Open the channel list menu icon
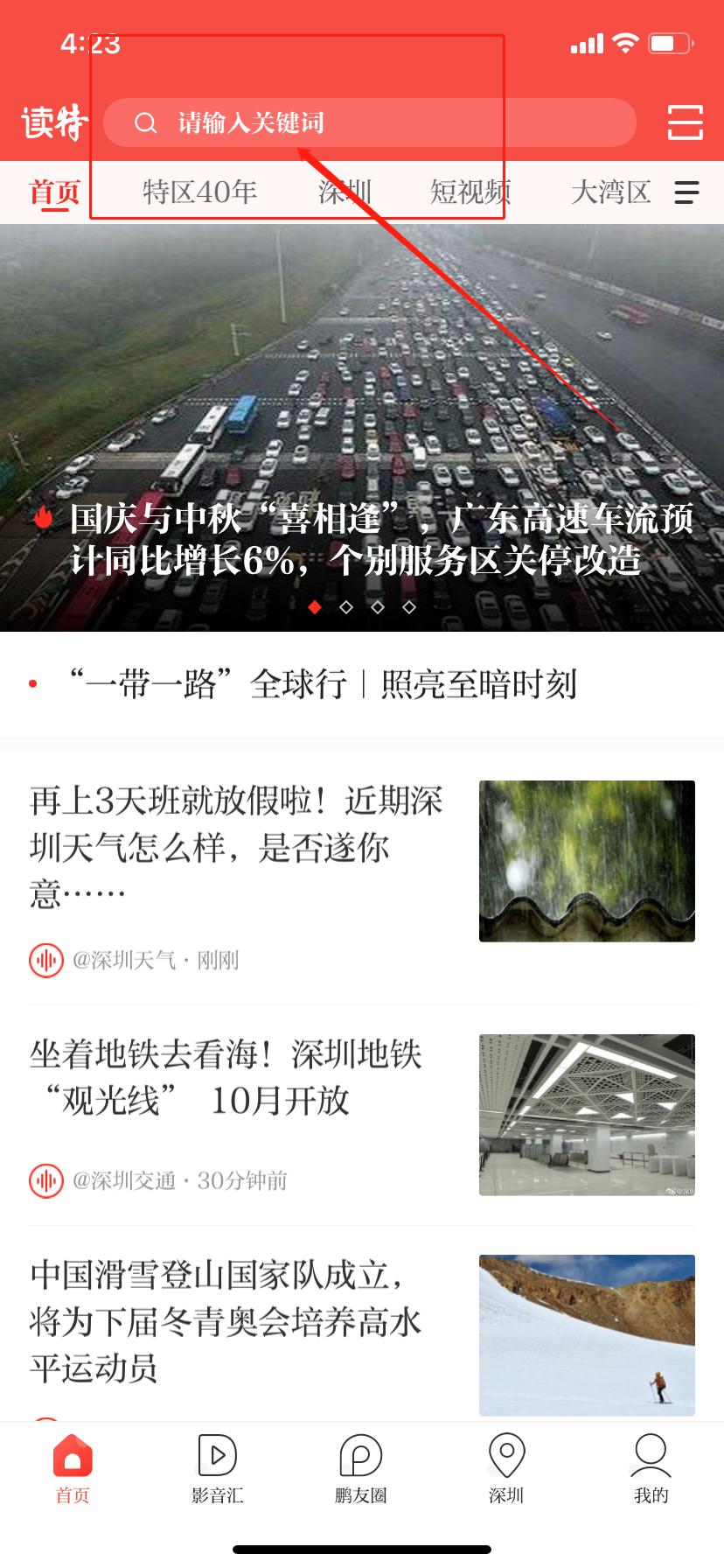The image size is (724, 1568). click(686, 192)
